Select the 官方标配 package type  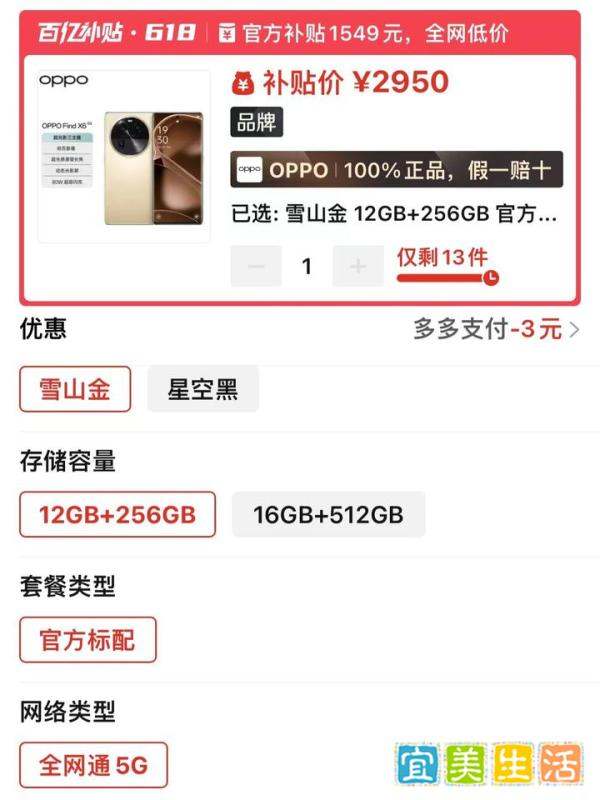[88, 640]
